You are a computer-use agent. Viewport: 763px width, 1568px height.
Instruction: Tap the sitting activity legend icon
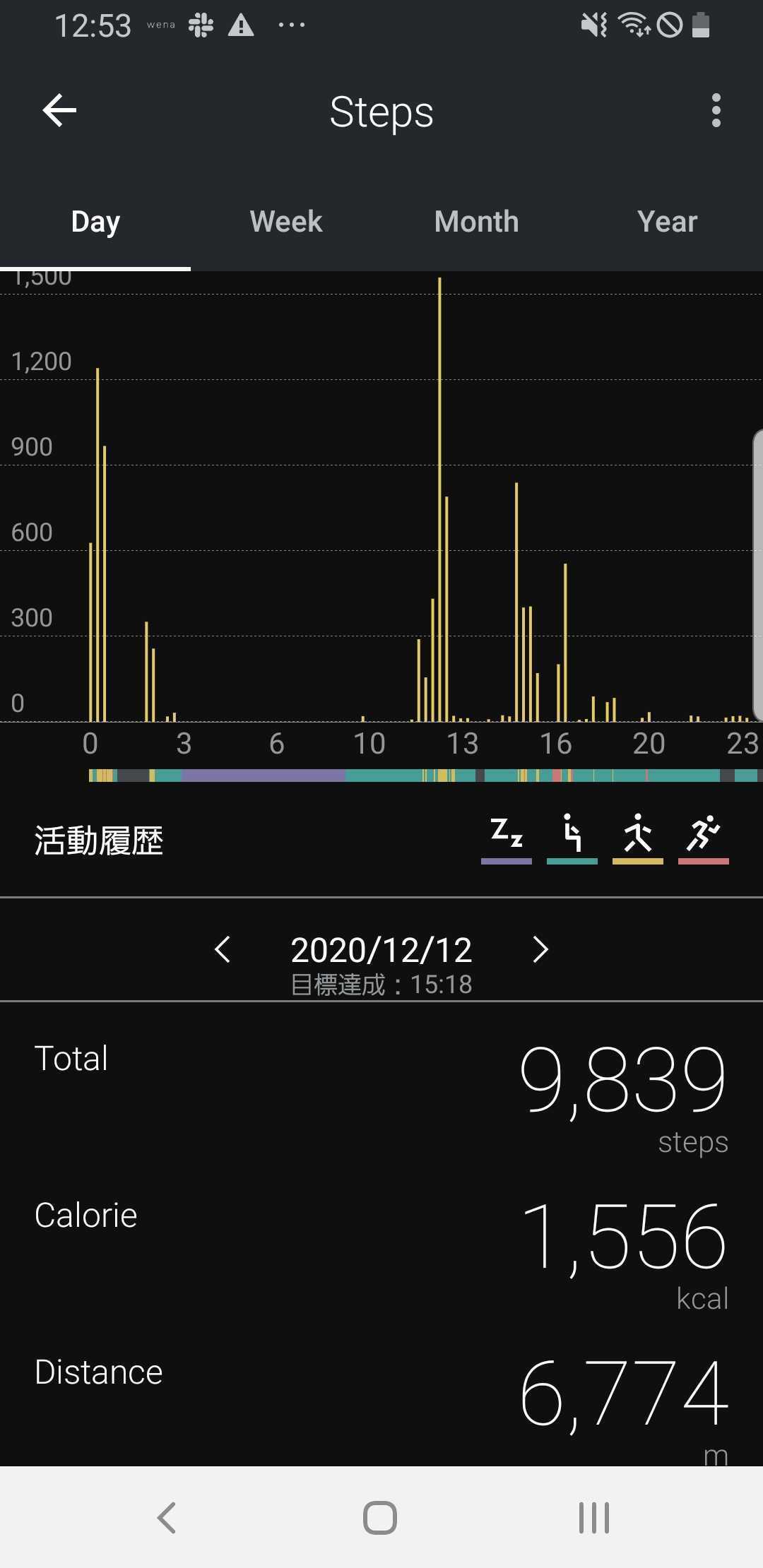tap(572, 838)
